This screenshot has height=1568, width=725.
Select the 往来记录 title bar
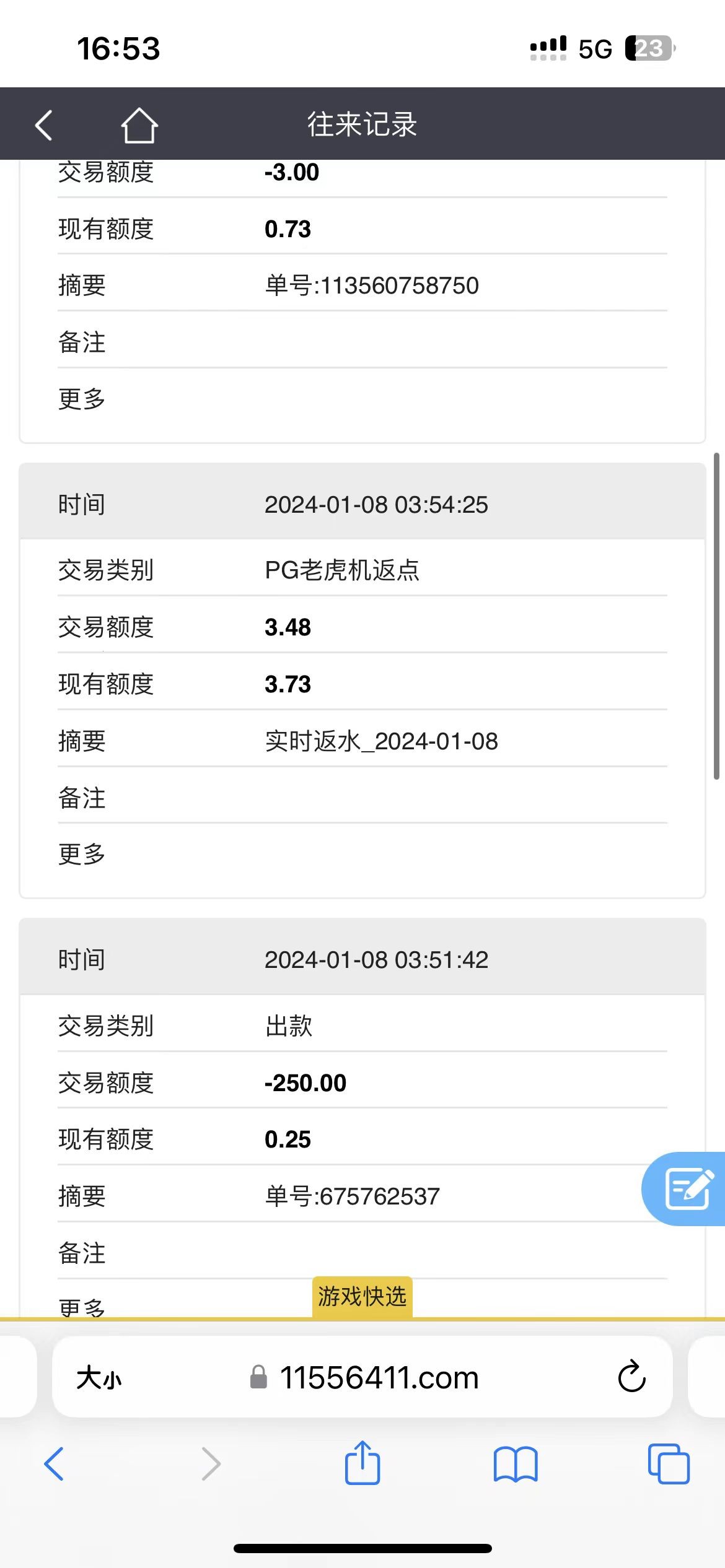pyautogui.click(x=362, y=124)
